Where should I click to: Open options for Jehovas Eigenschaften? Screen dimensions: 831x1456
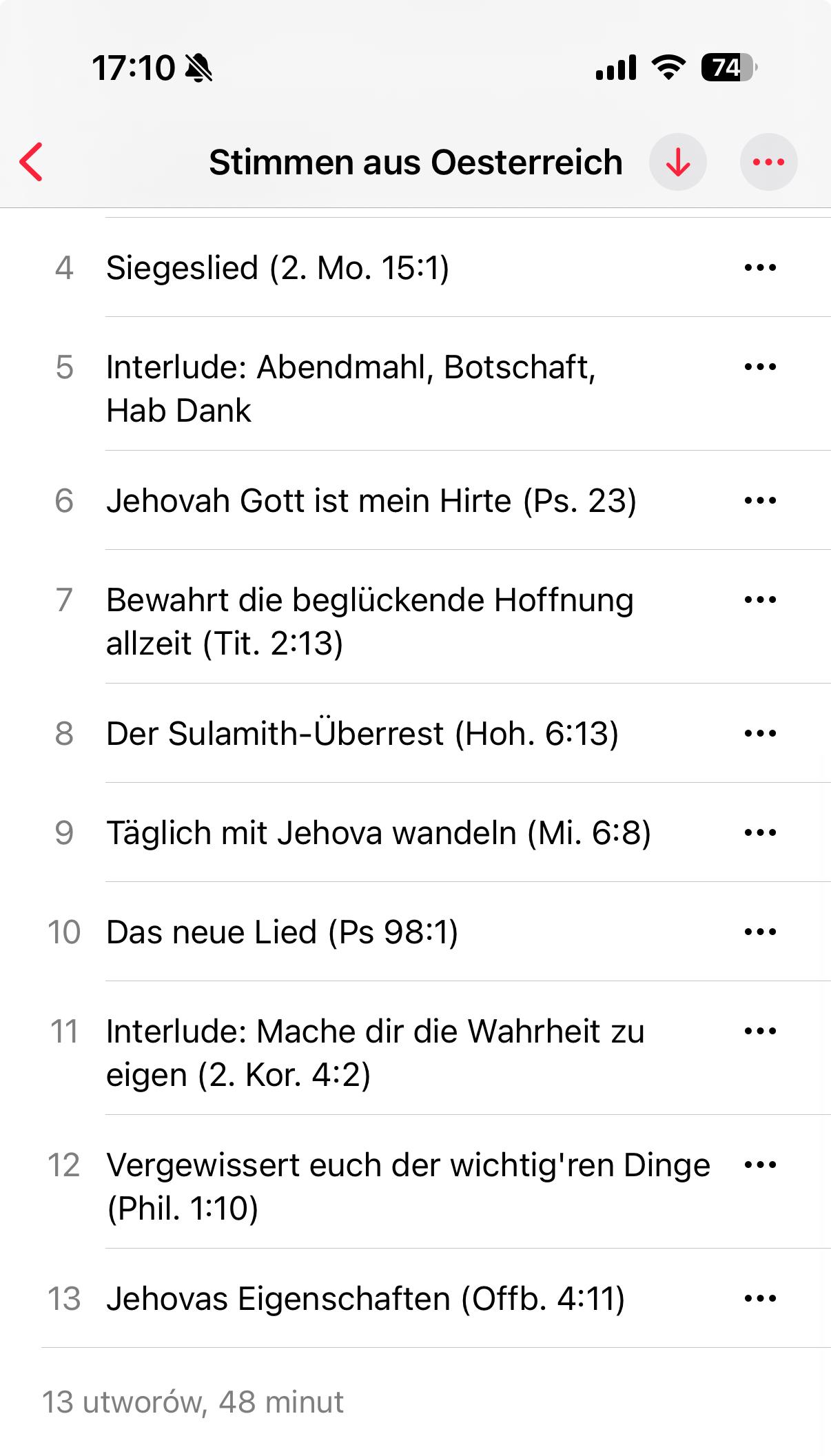[760, 1298]
